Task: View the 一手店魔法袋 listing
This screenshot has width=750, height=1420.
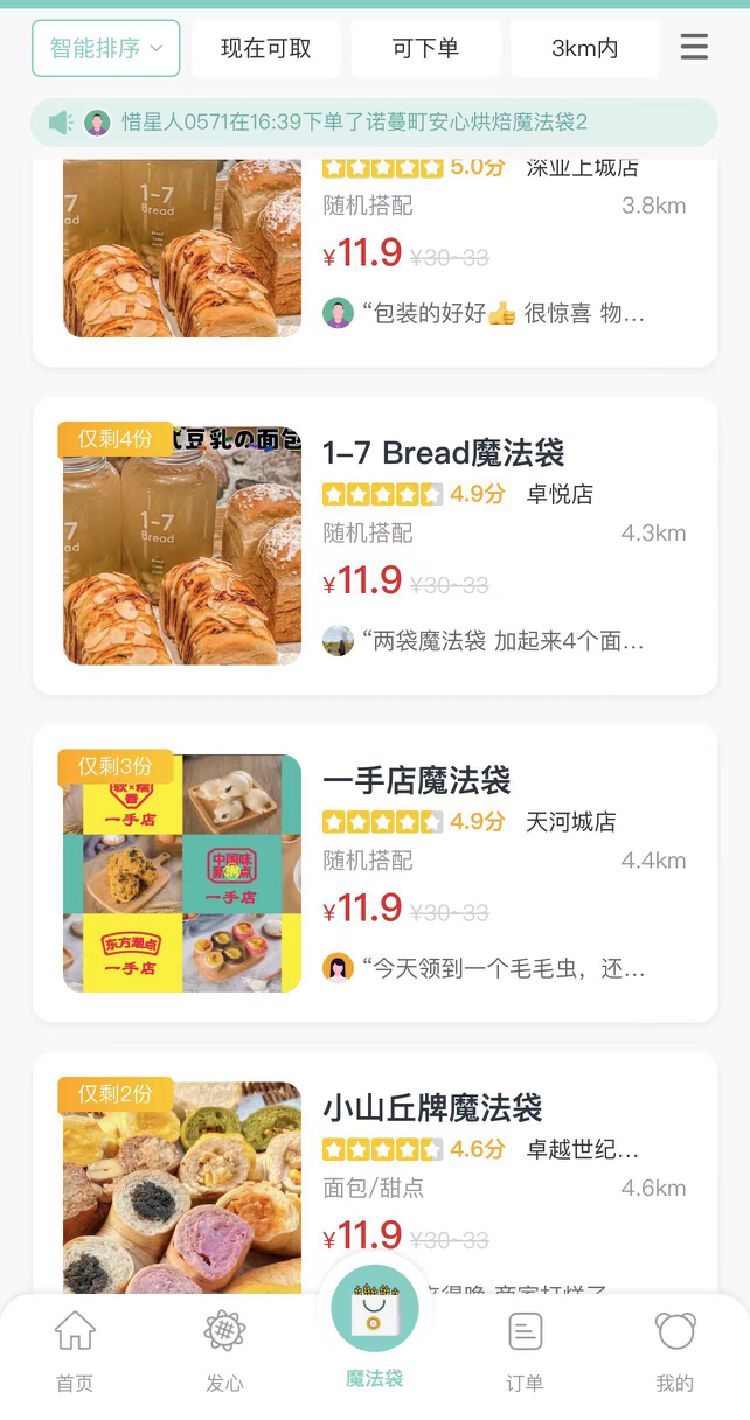Action: pos(375,873)
